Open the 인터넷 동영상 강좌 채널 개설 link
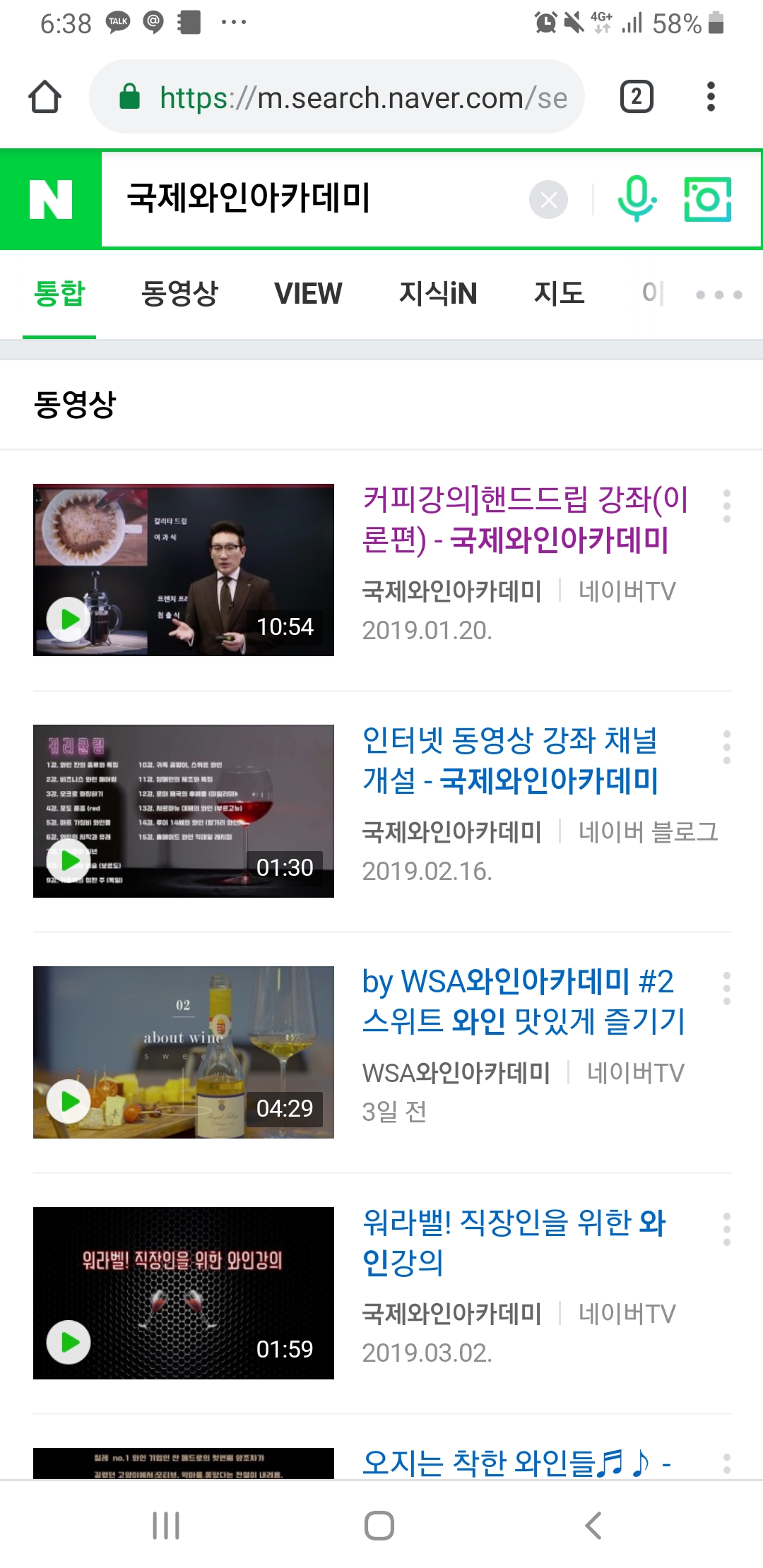The image size is (763, 1568). pyautogui.click(x=510, y=761)
